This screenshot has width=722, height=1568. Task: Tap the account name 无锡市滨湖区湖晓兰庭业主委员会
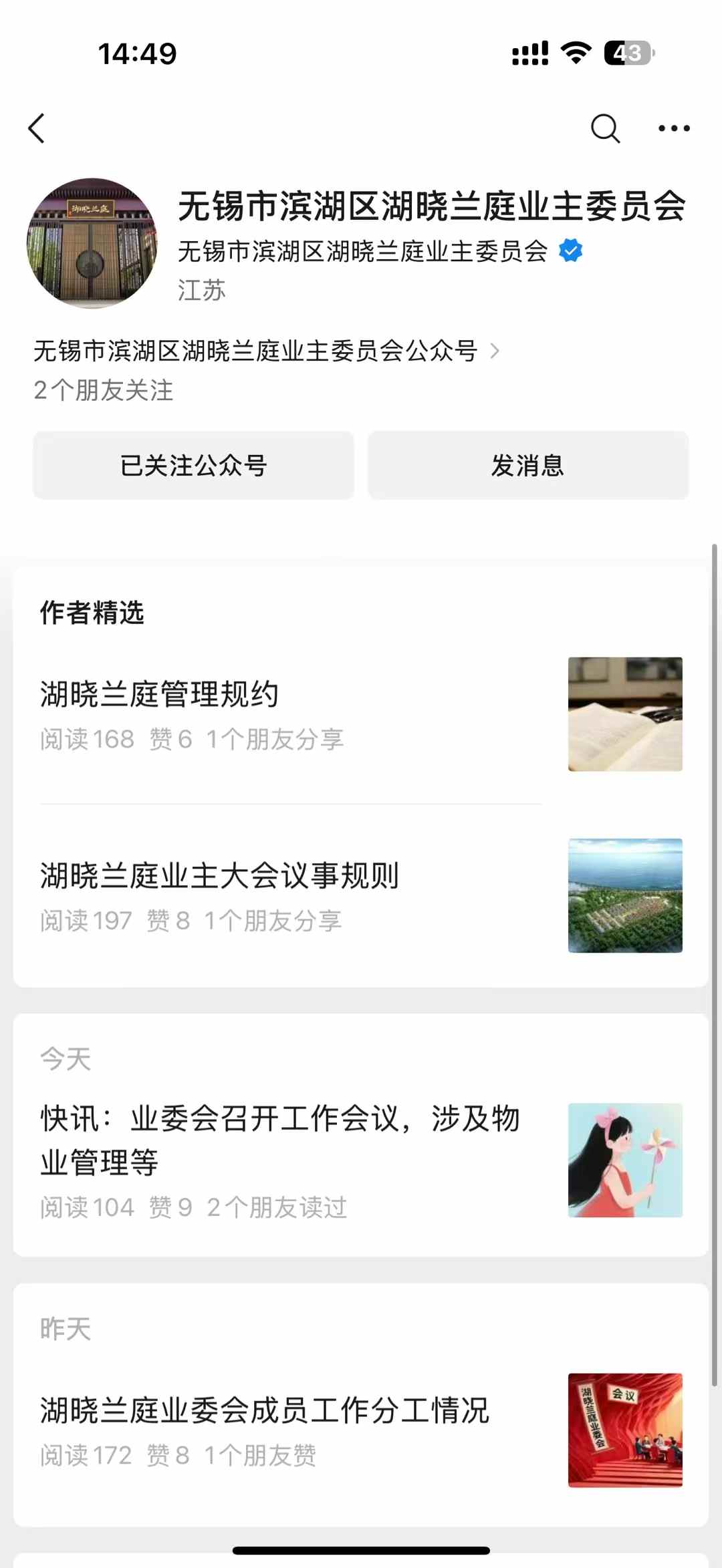click(431, 207)
